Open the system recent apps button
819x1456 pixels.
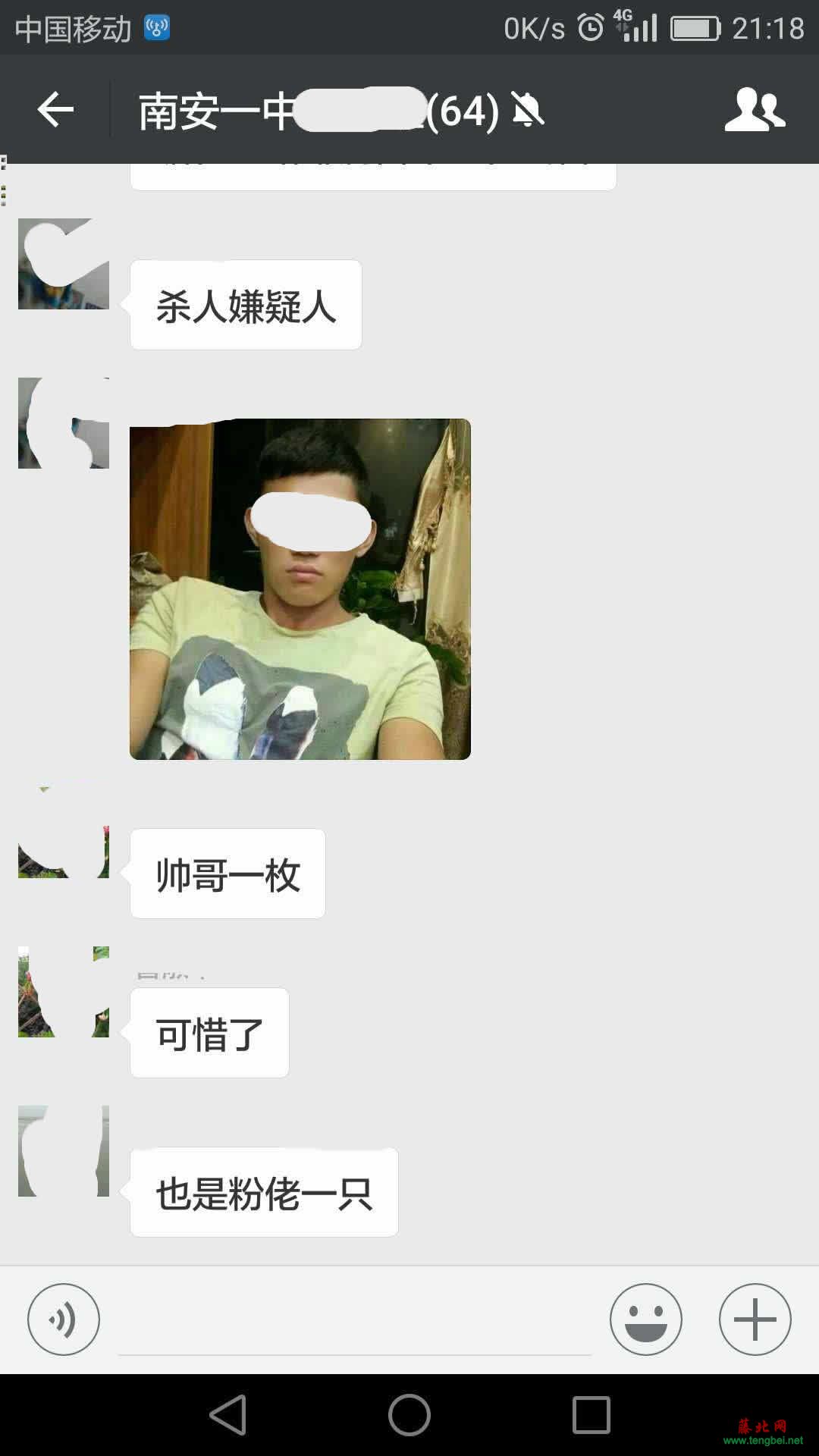pos(591,1415)
